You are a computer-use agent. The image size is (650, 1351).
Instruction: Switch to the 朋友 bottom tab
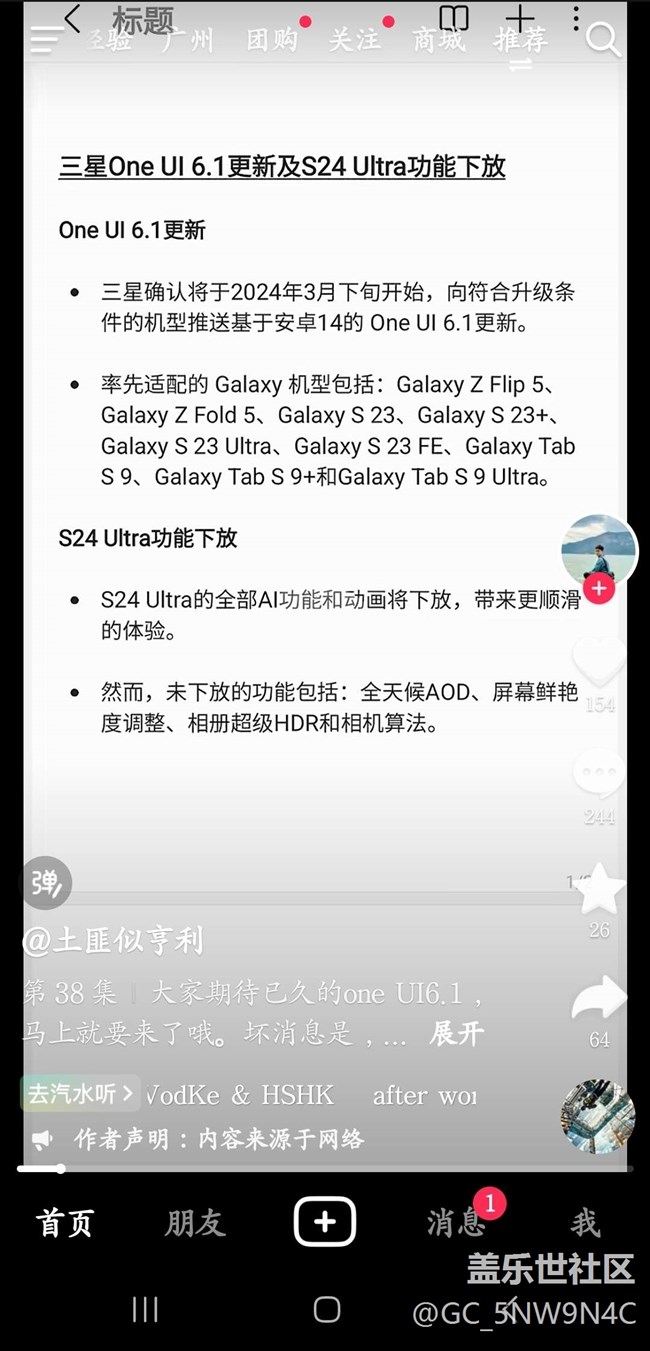(x=195, y=1222)
